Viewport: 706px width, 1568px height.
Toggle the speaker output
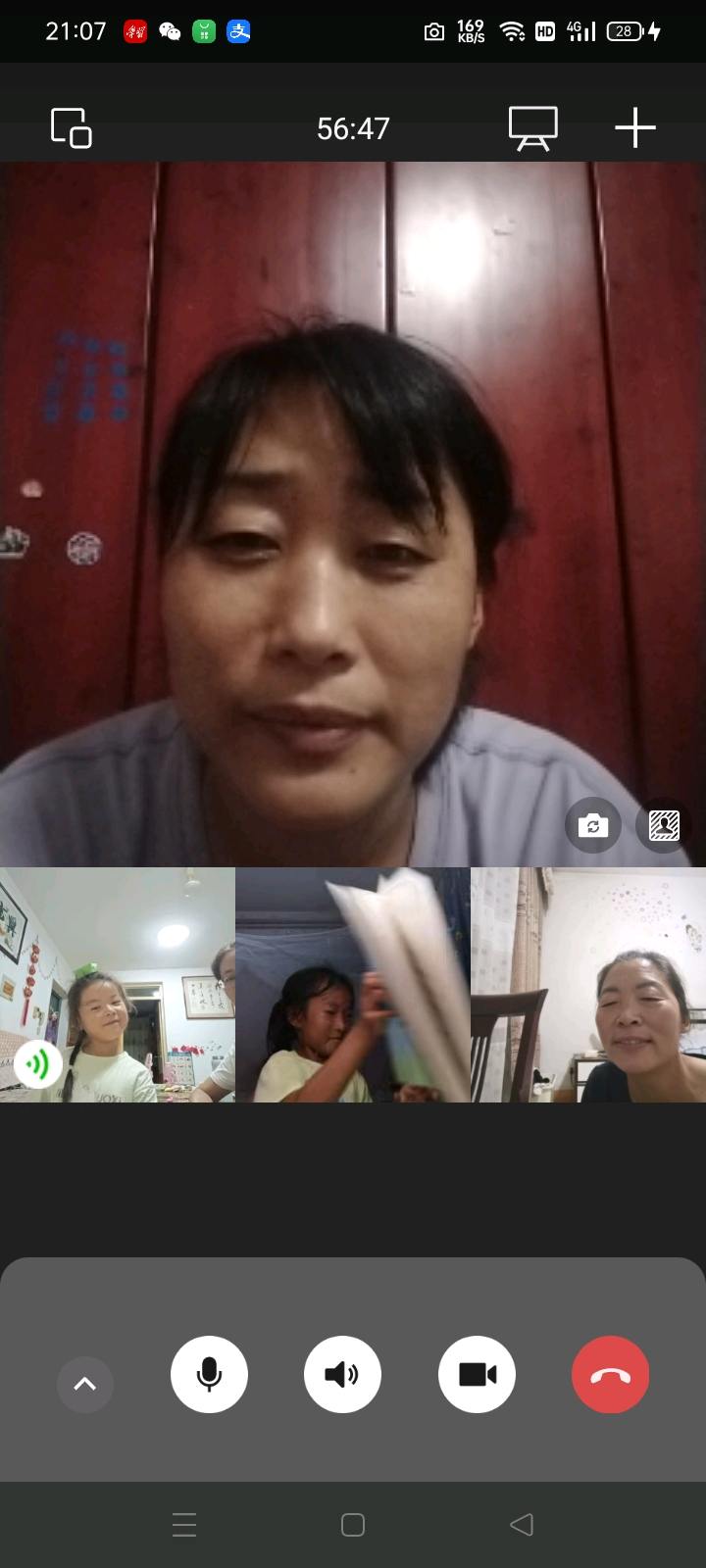[342, 1374]
